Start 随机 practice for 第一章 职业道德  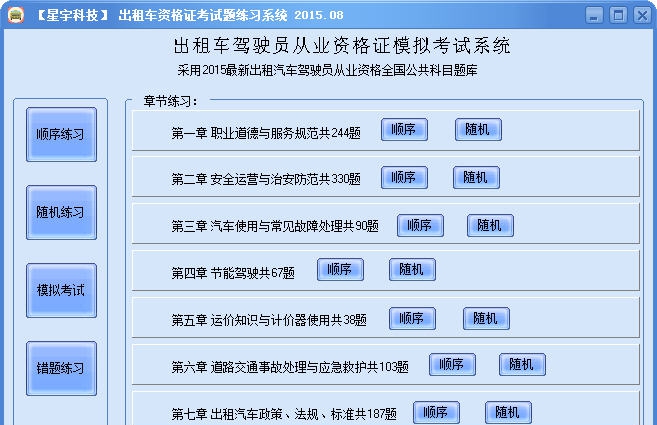pos(477,130)
